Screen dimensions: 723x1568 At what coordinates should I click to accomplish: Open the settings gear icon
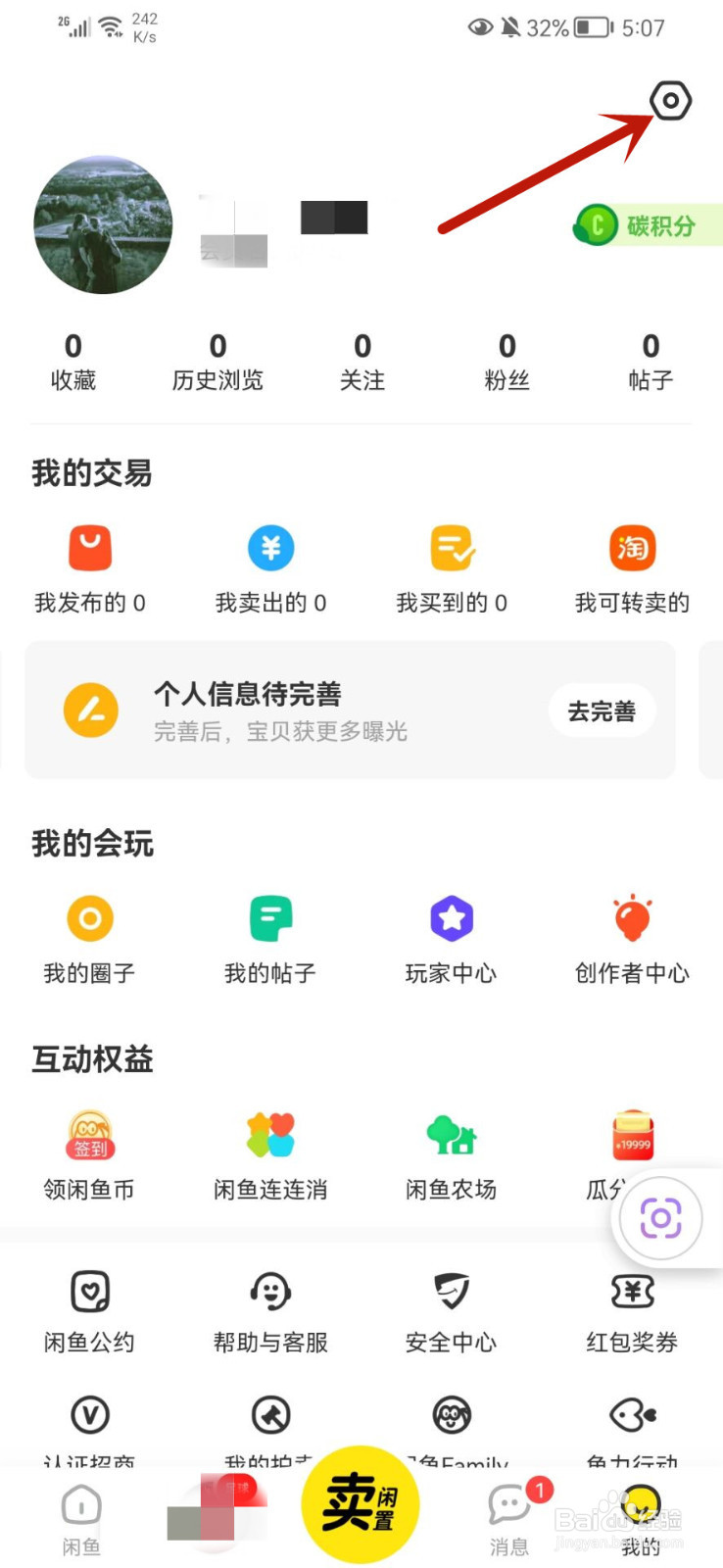pos(670,99)
